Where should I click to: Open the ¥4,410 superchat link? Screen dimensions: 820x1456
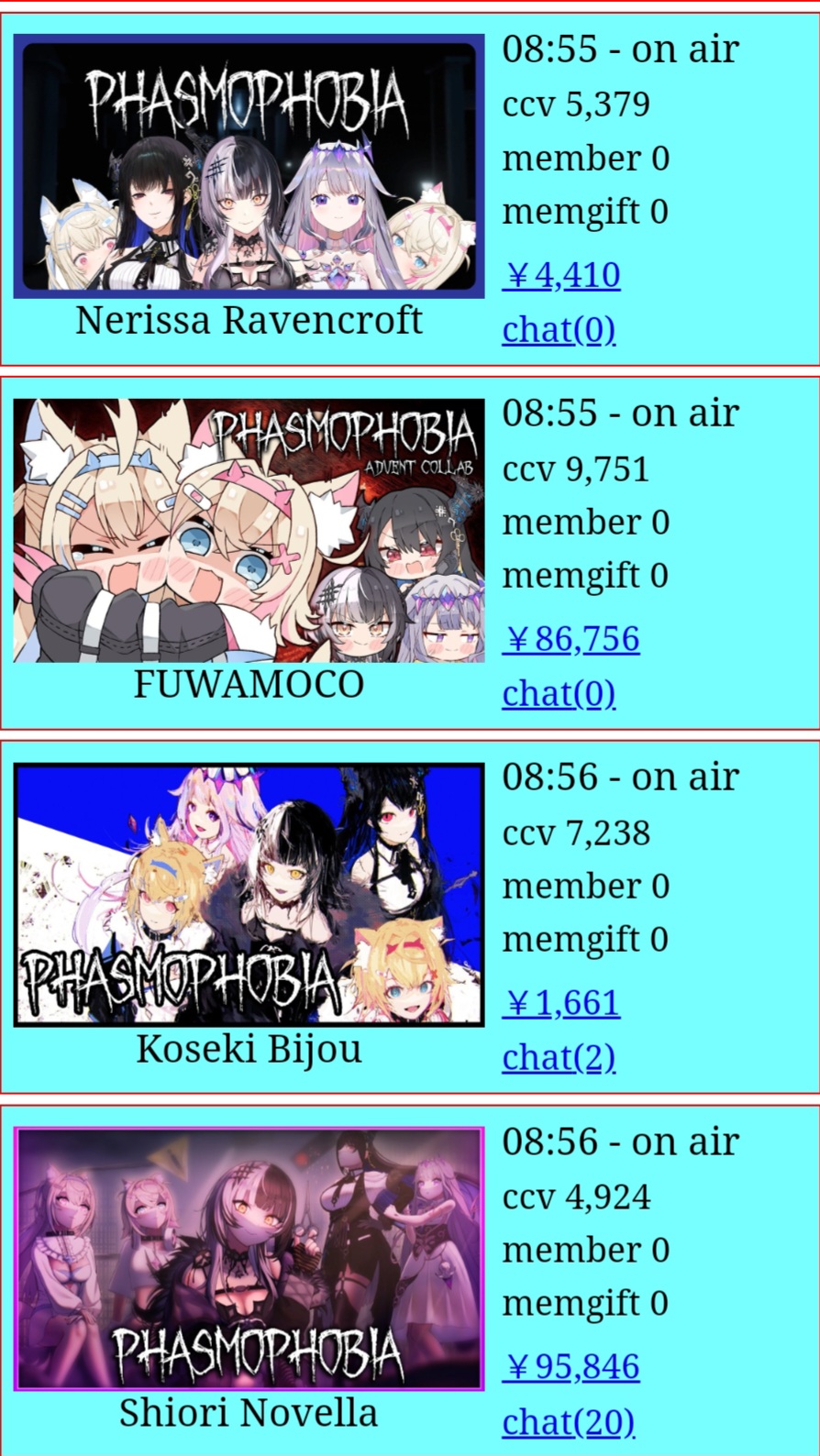[x=561, y=275]
